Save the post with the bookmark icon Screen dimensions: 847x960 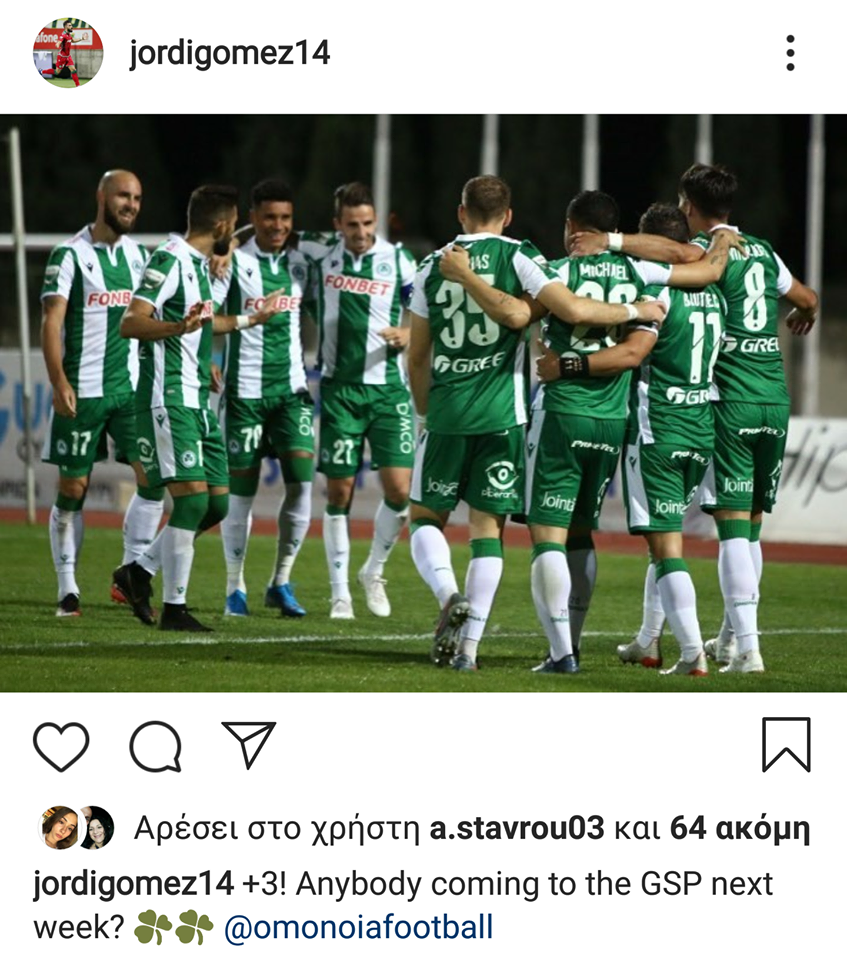tap(786, 745)
